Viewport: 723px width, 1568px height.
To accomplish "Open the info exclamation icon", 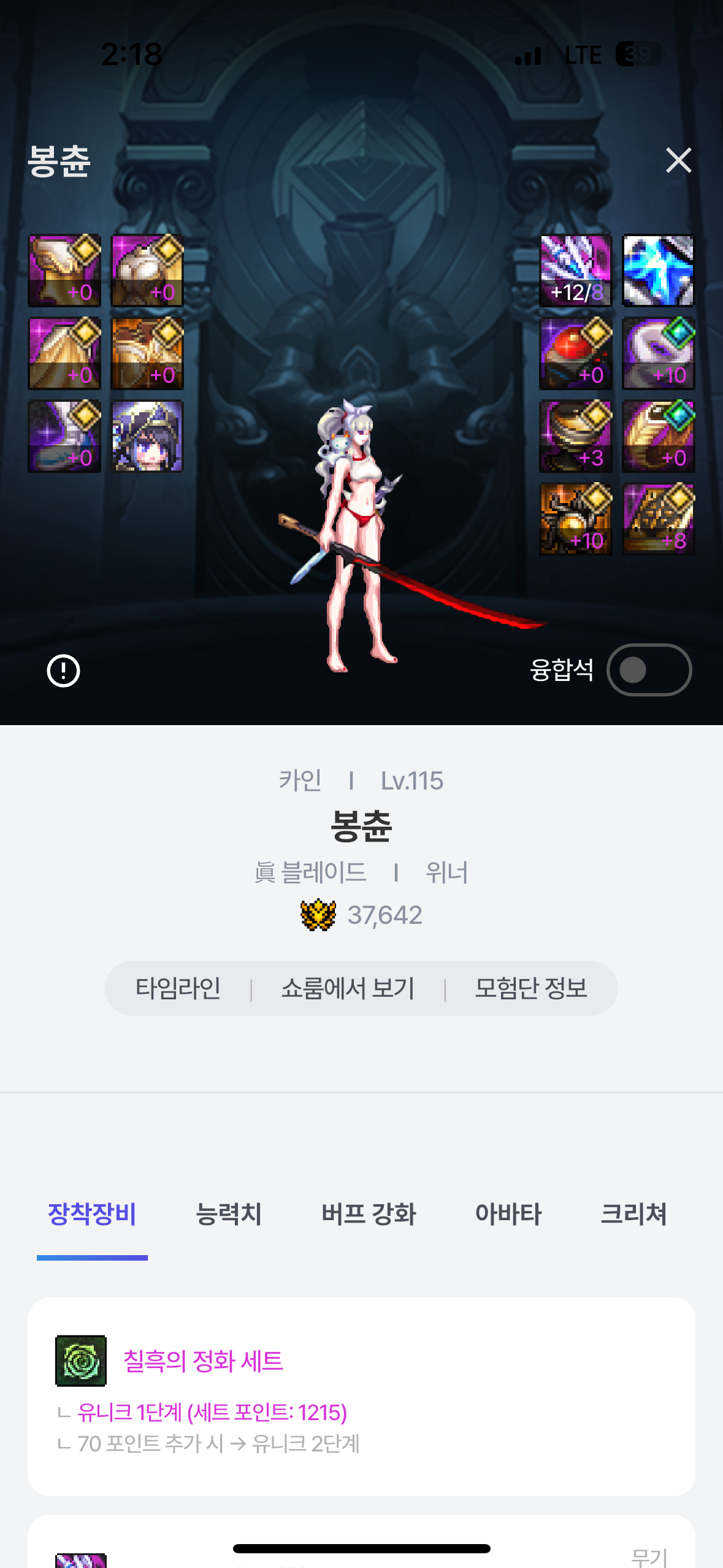I will pos(63,671).
